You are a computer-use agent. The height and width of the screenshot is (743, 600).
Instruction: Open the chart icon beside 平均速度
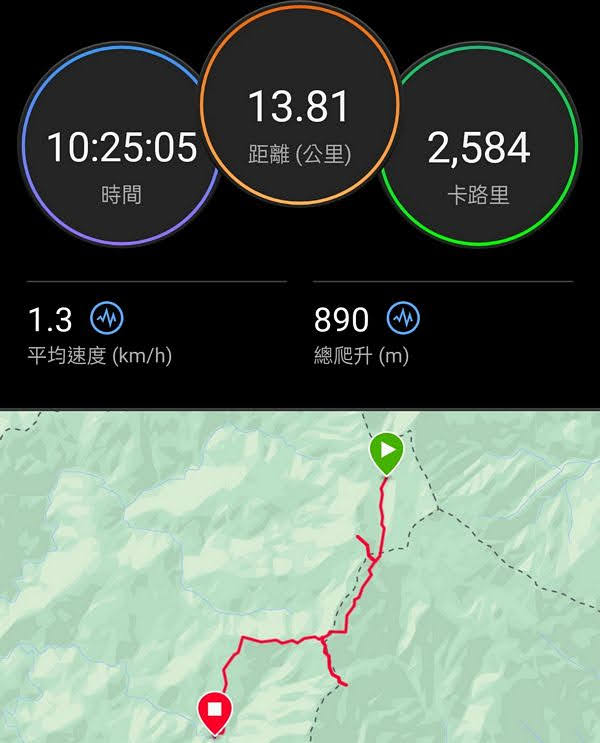(107, 319)
